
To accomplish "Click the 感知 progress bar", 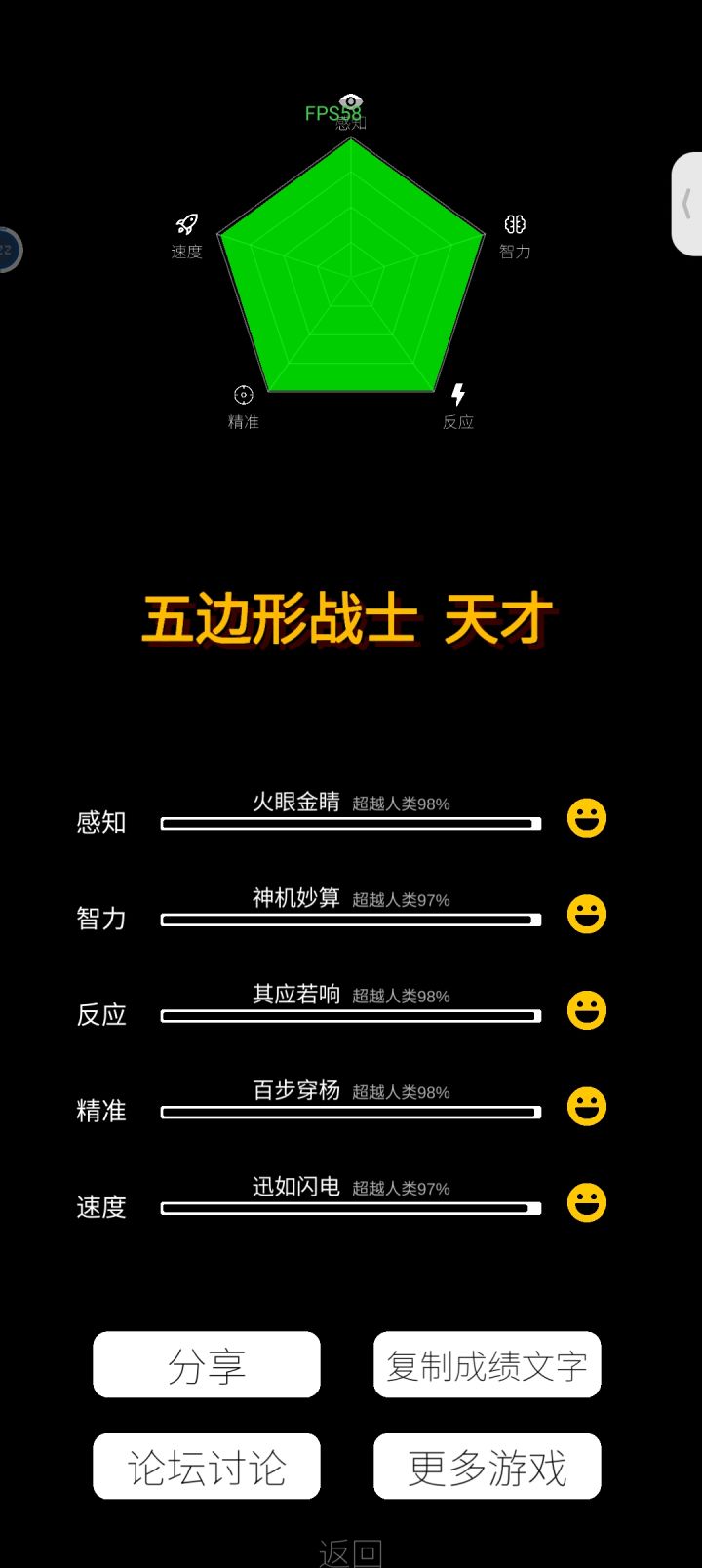I will point(349,824).
